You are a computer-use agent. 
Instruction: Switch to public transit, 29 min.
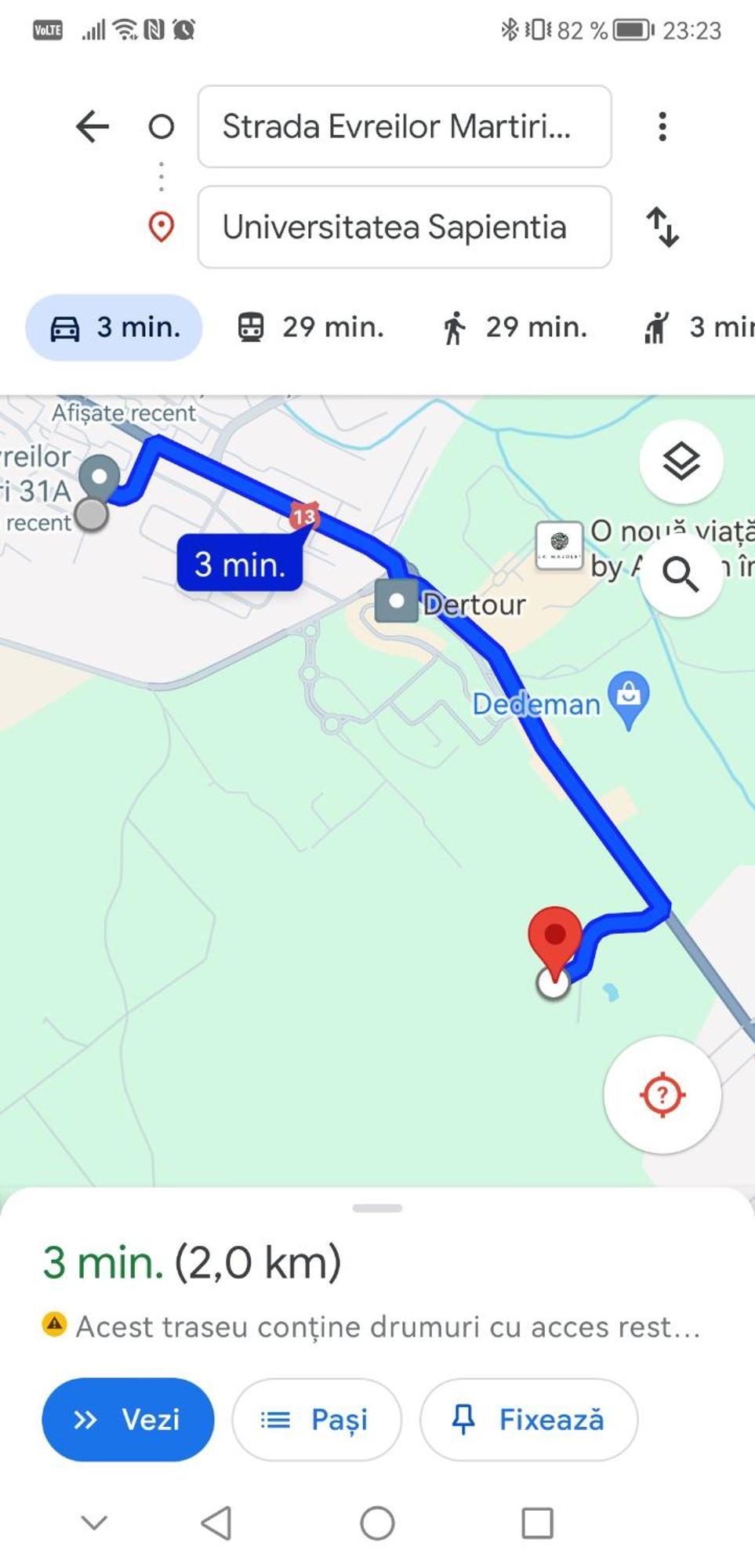[310, 328]
